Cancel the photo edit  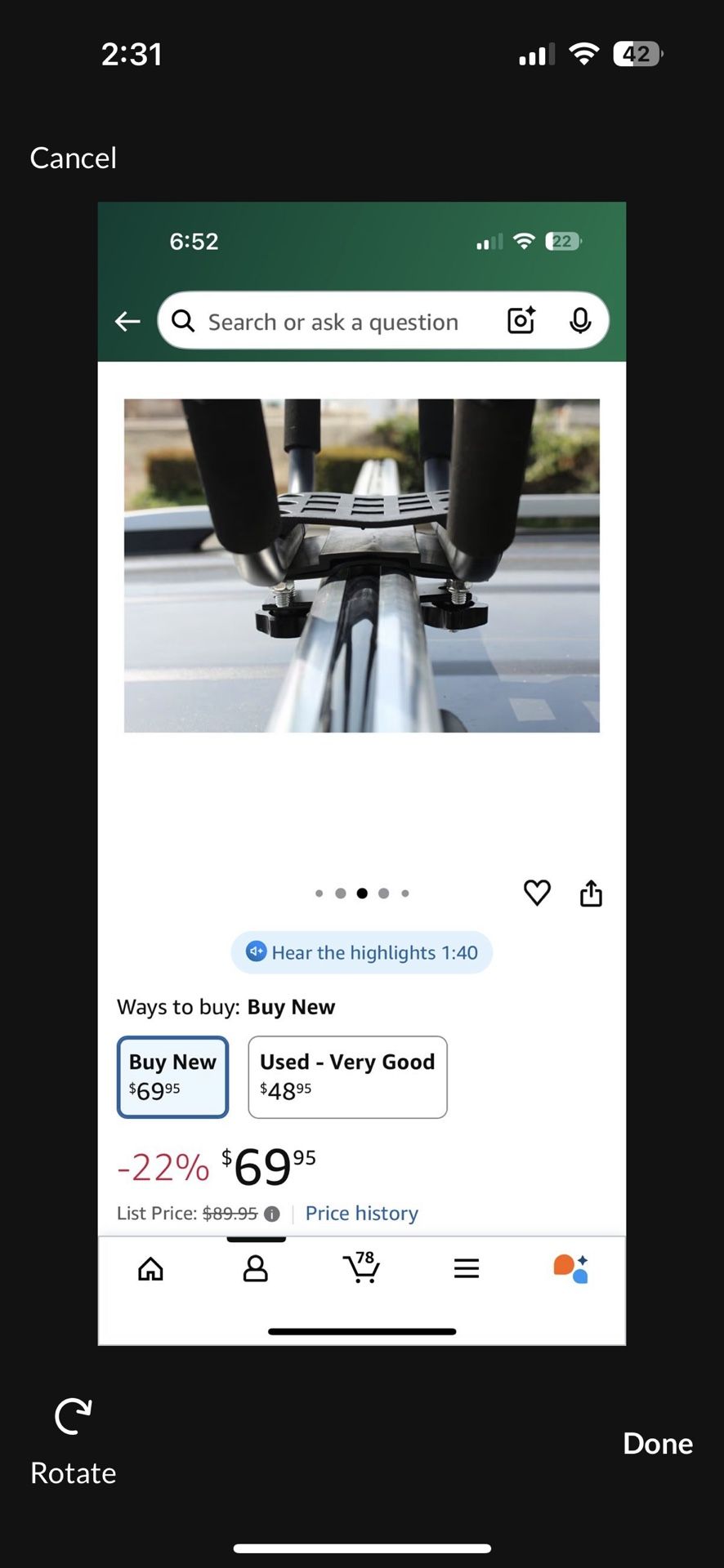coord(74,158)
